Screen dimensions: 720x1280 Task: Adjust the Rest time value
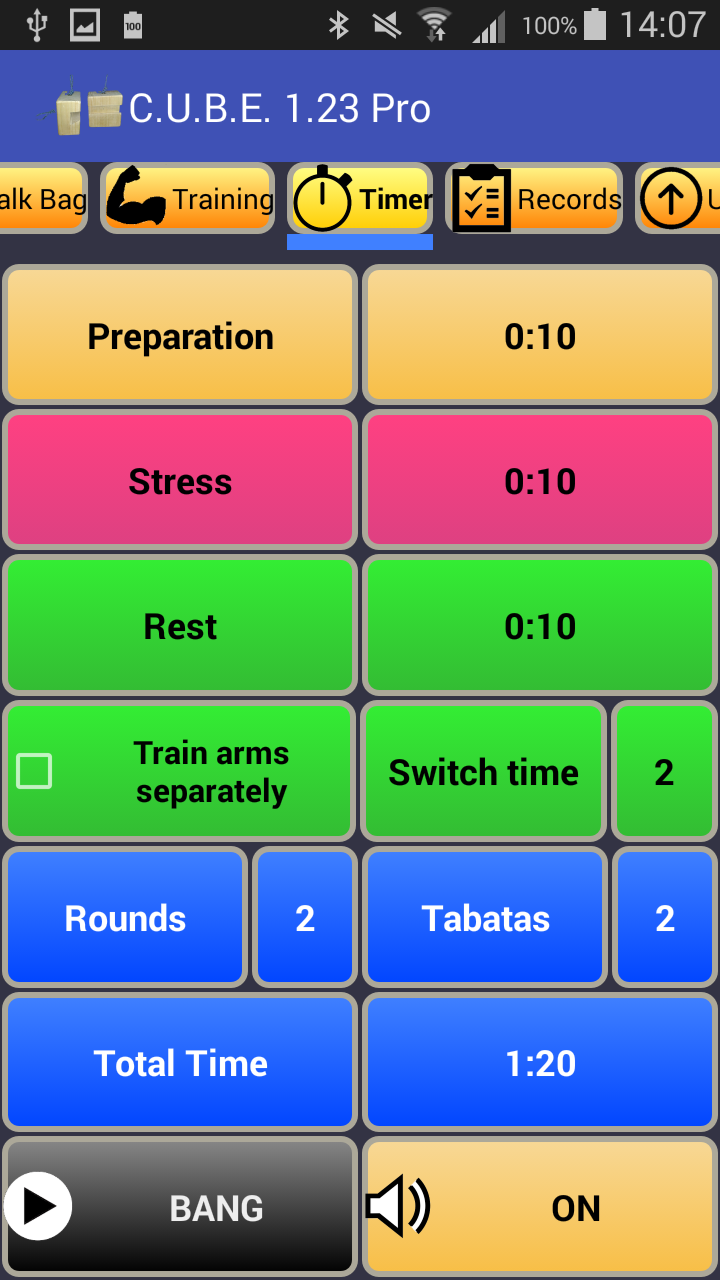point(539,627)
